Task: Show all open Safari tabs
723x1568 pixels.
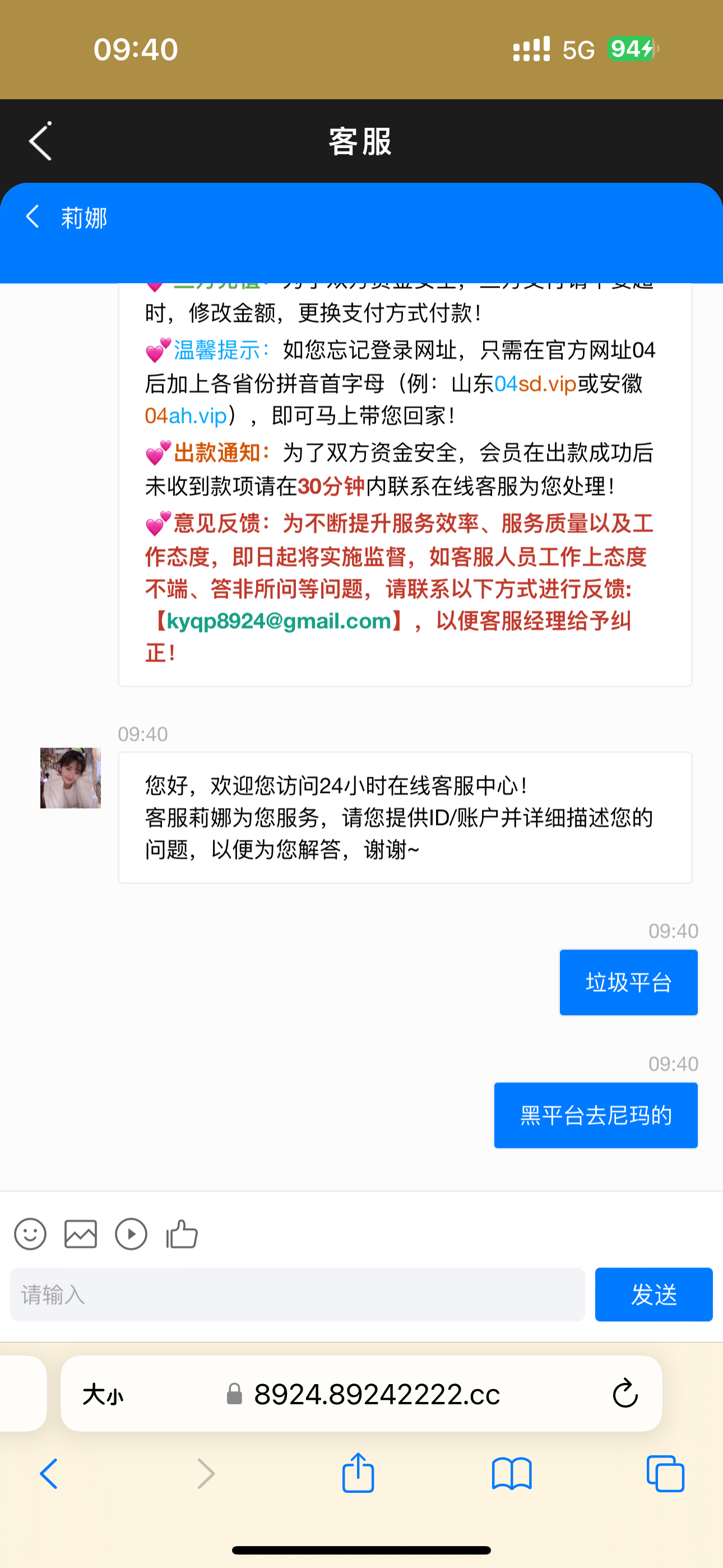Action: coord(665,1474)
